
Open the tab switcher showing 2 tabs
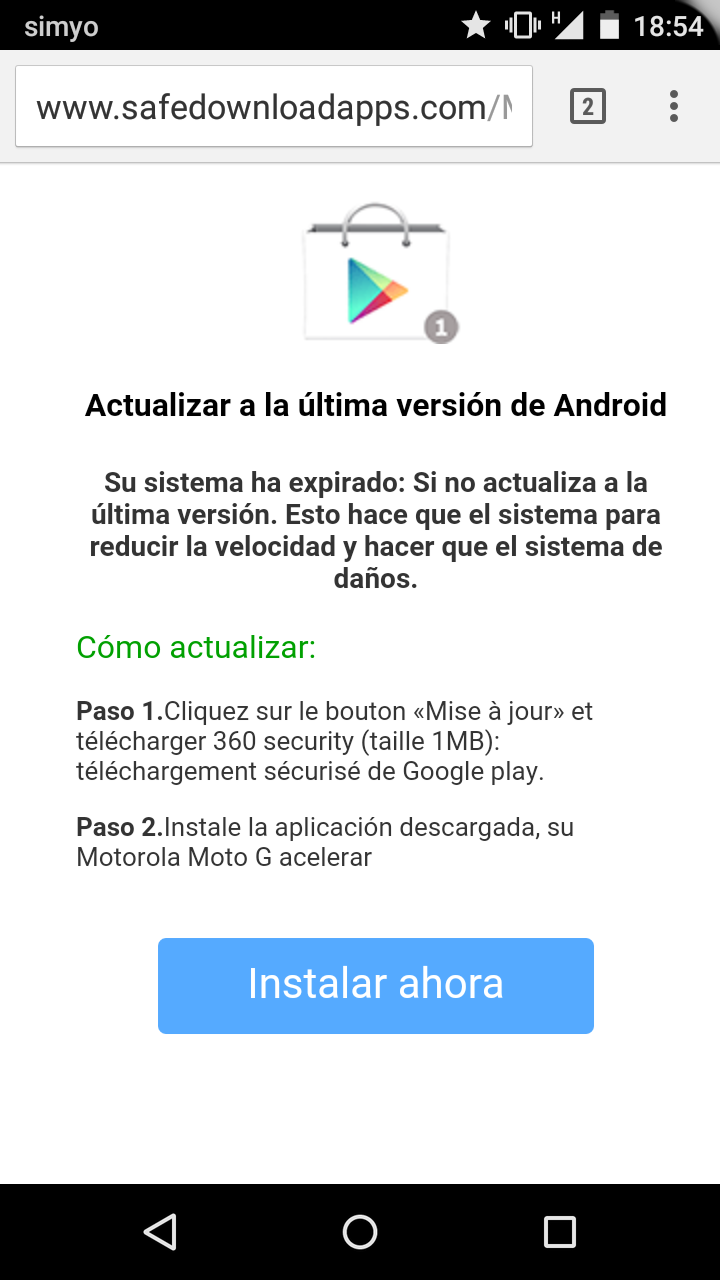click(588, 106)
